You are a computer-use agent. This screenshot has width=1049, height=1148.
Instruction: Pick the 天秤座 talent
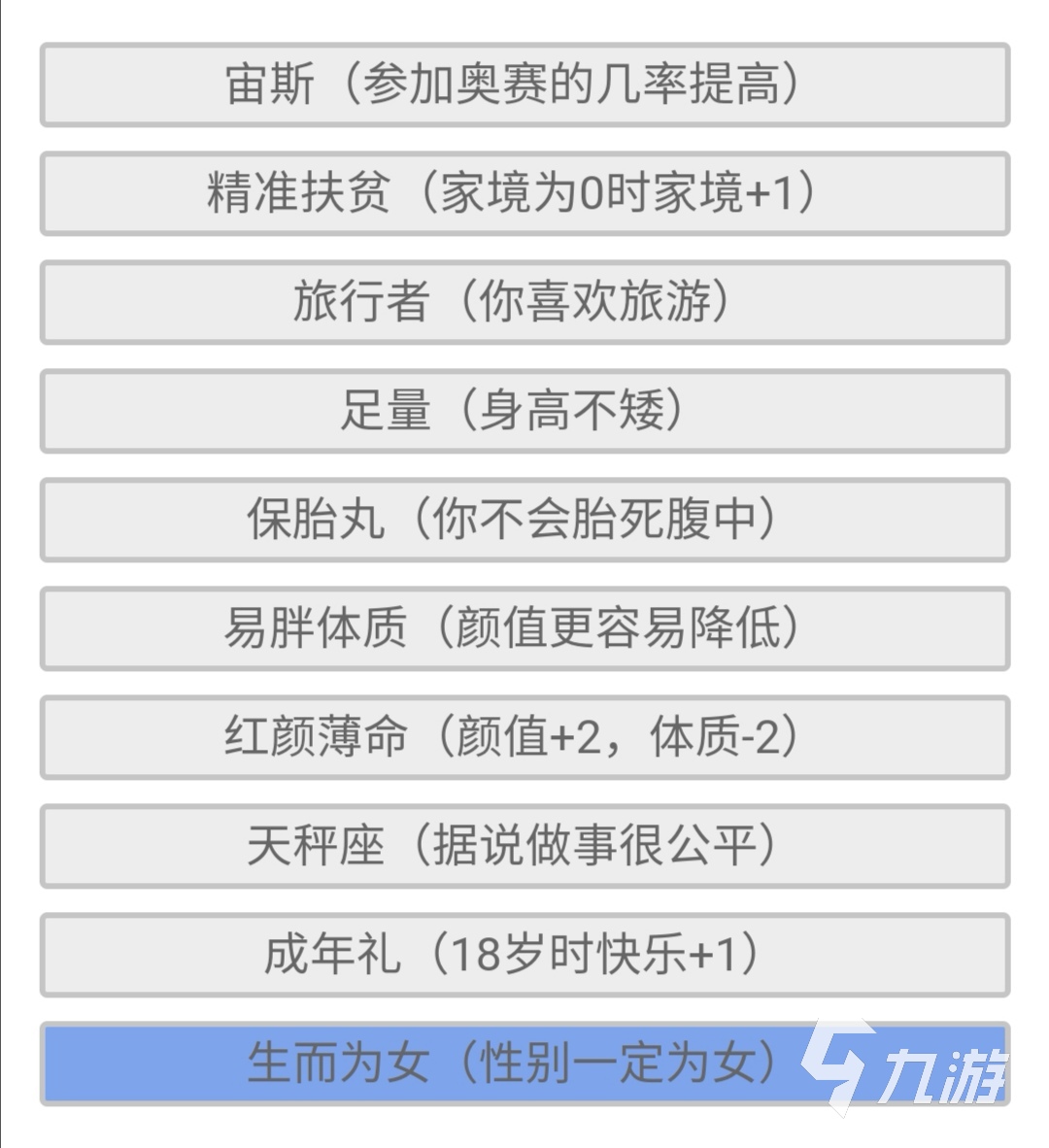524,846
